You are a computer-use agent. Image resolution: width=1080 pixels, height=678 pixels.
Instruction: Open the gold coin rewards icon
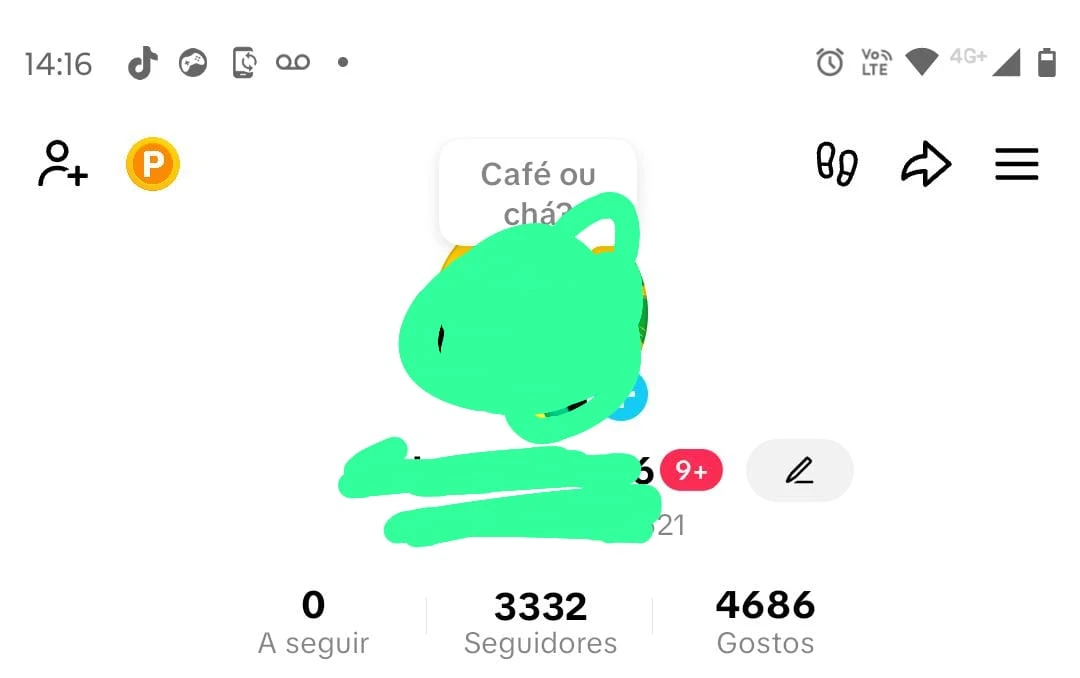click(152, 164)
